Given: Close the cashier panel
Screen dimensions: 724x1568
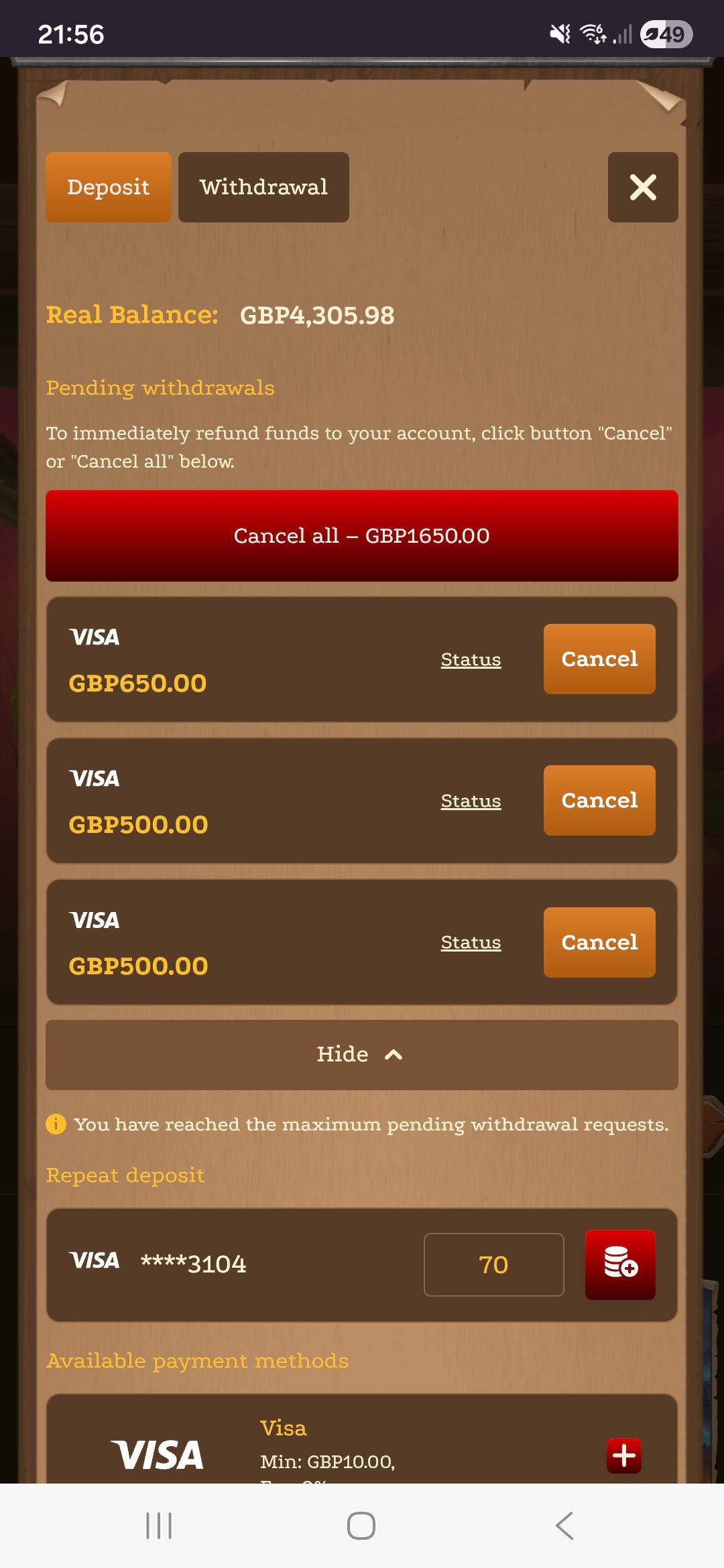Looking at the screenshot, I should pos(642,187).
